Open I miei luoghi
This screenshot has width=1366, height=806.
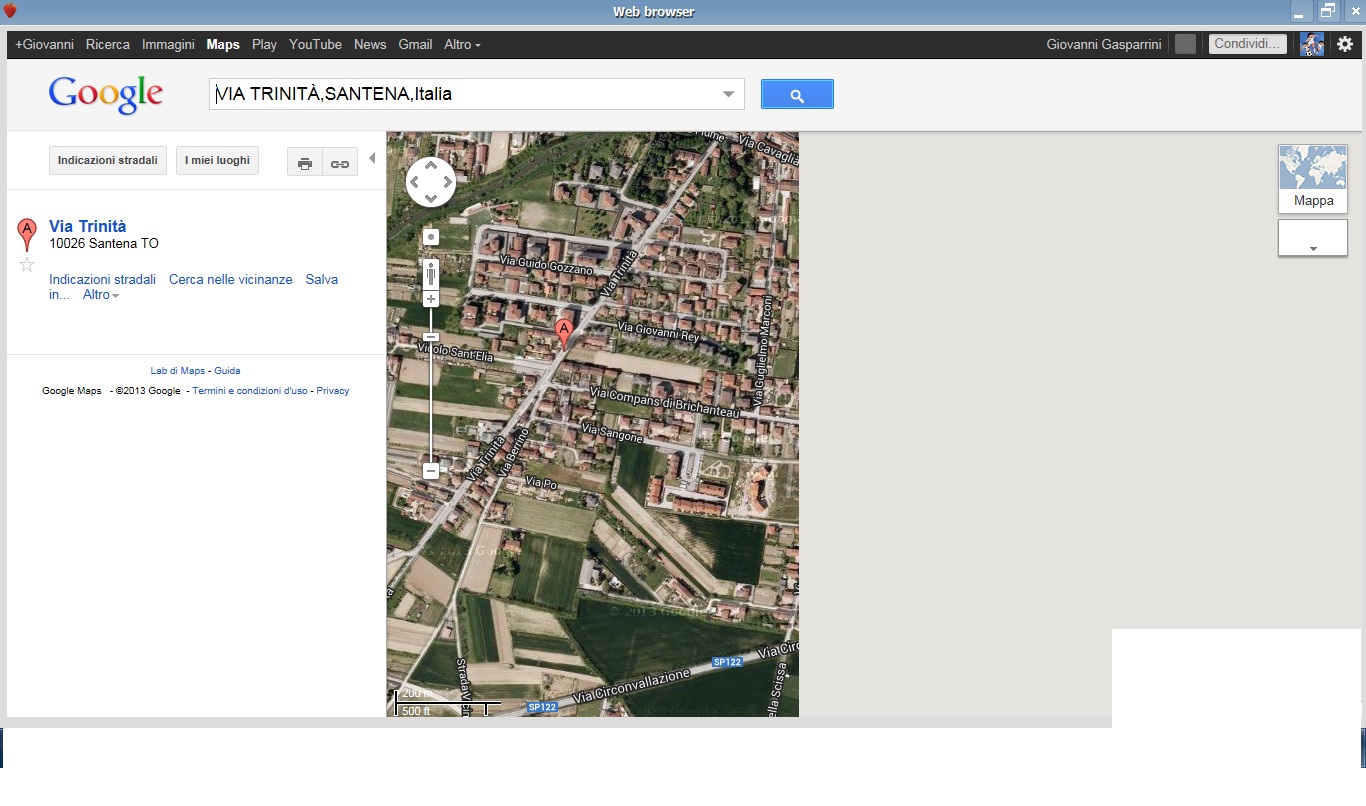point(217,161)
